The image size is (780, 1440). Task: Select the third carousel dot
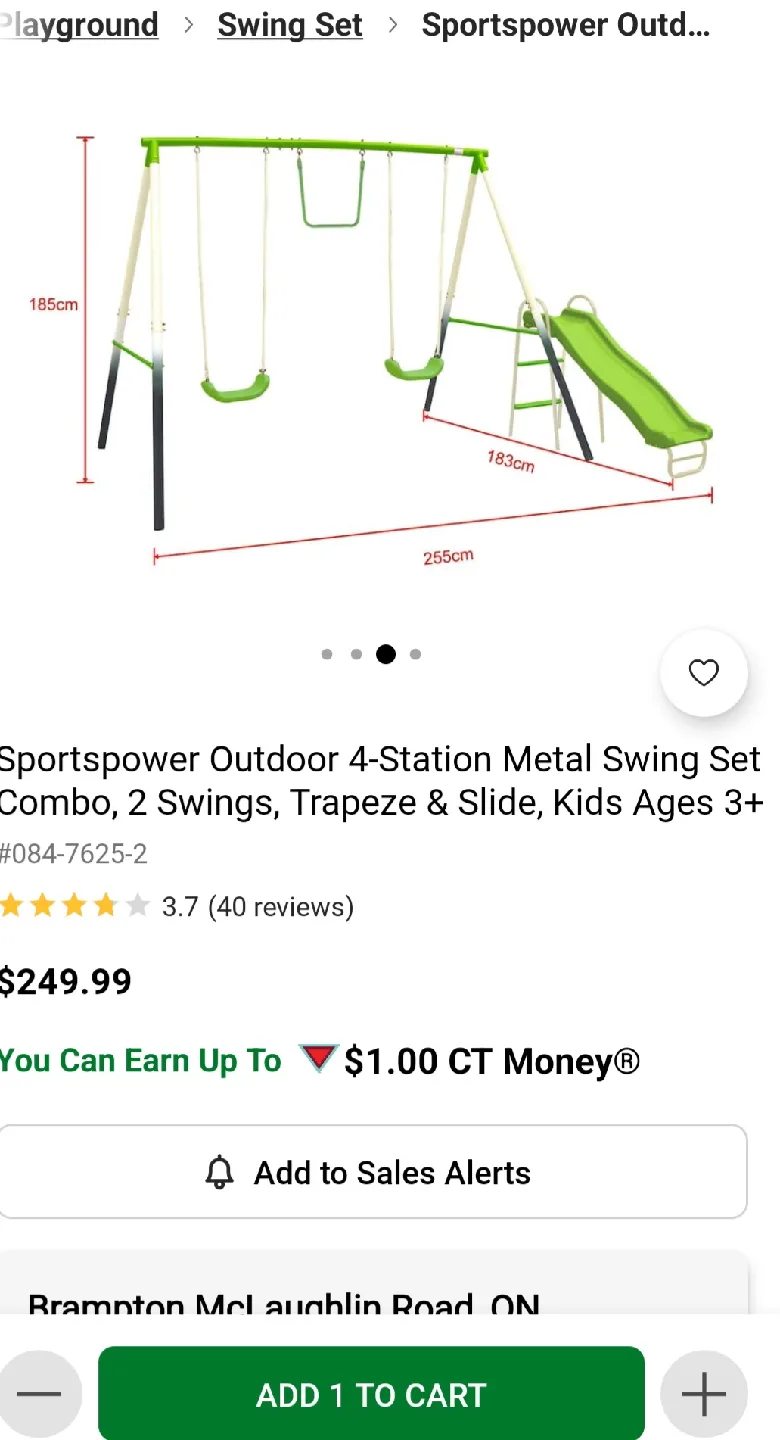tap(386, 654)
